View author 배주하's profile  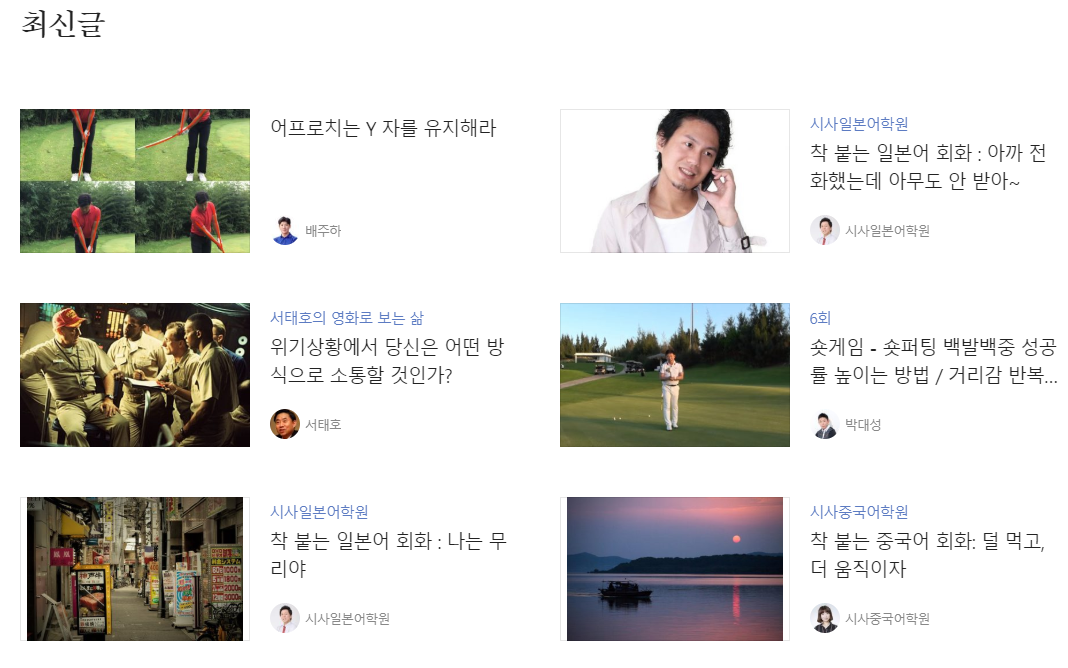[x=322, y=231]
